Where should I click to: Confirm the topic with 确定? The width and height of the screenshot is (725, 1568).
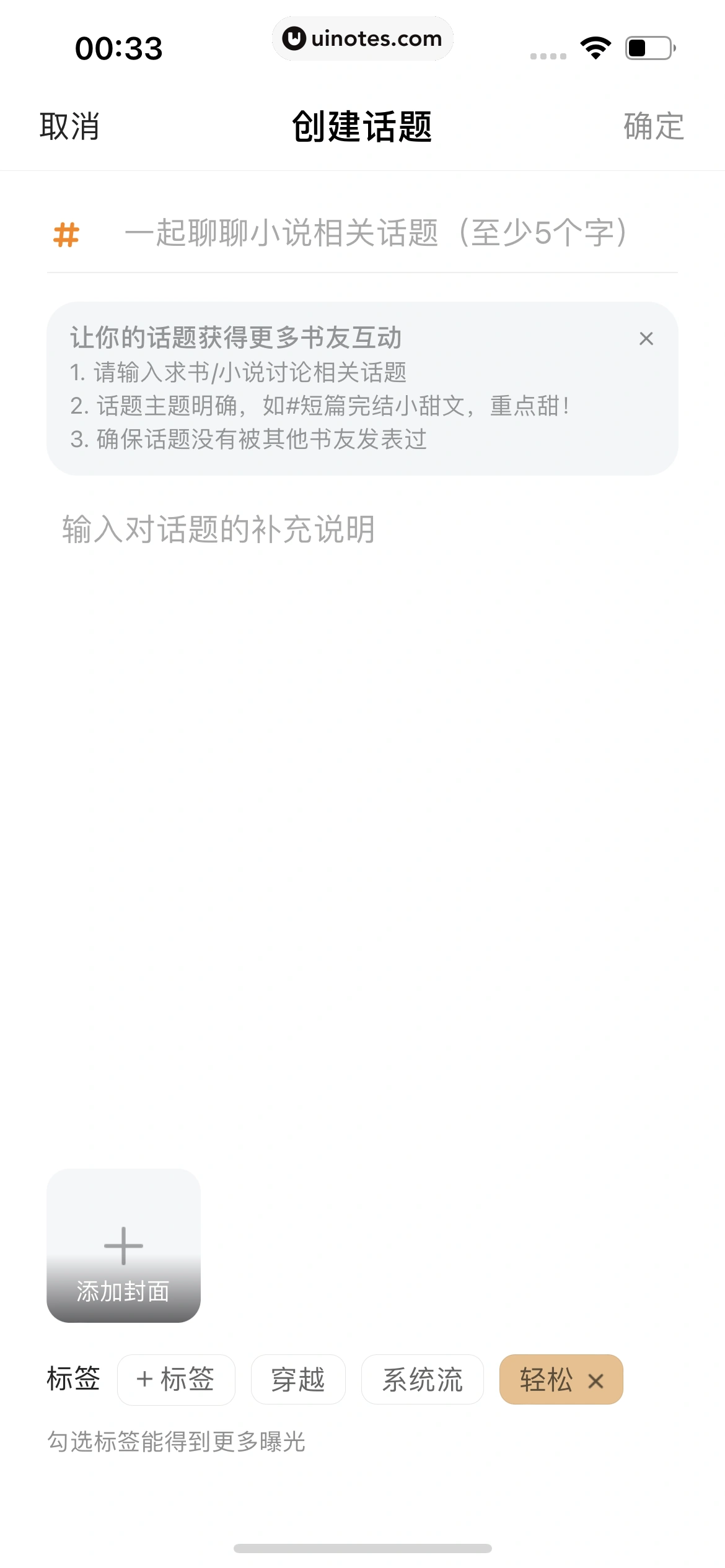click(653, 126)
